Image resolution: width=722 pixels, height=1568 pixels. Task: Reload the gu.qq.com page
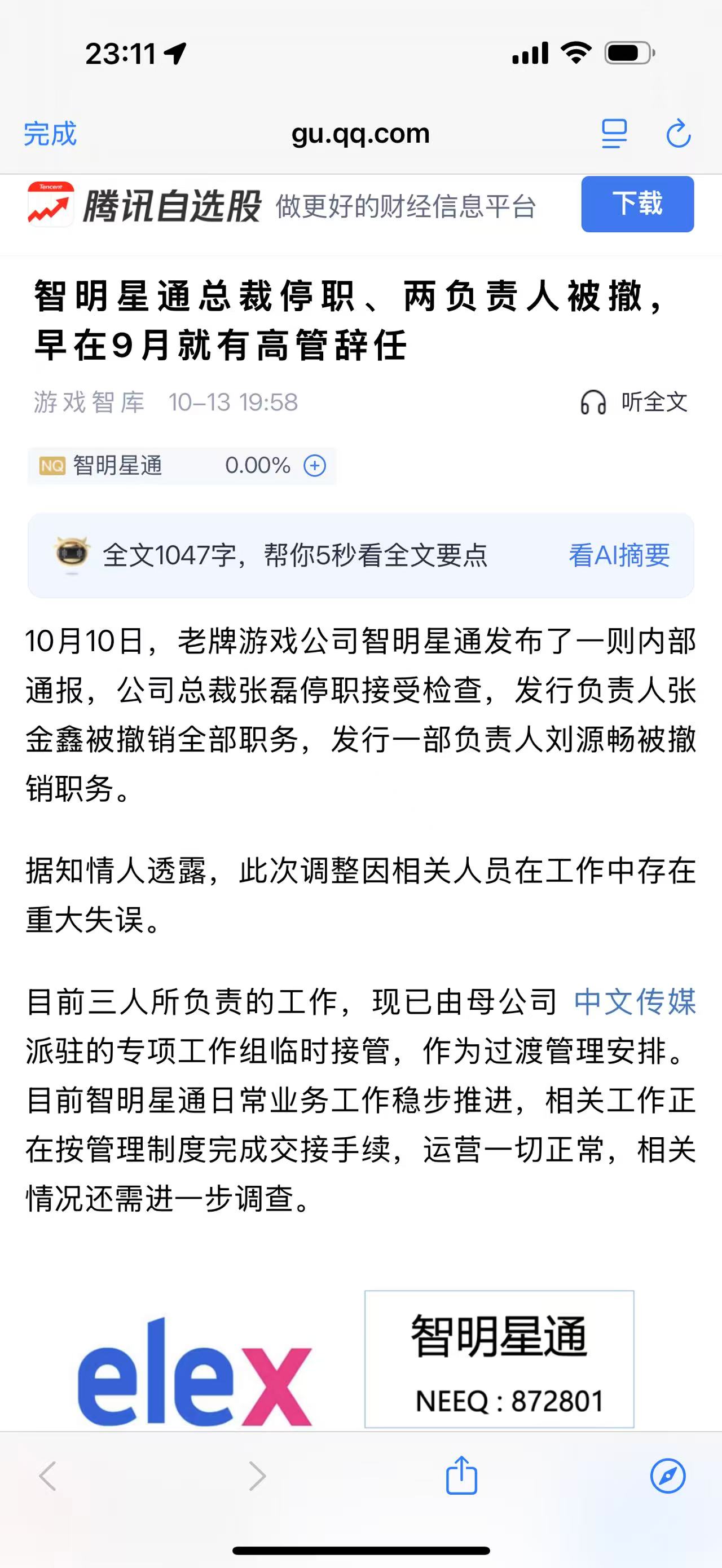678,134
